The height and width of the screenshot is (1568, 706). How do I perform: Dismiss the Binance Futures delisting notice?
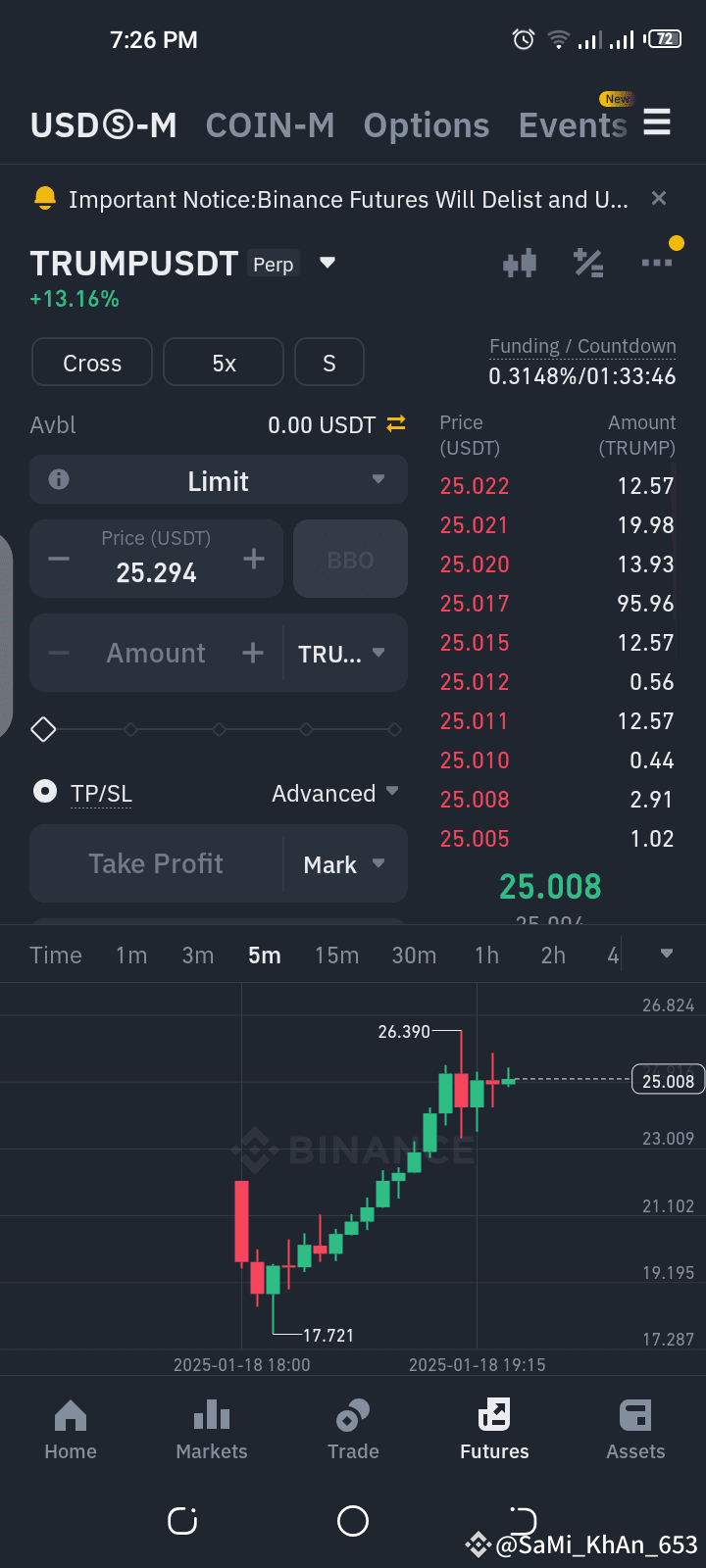658,198
